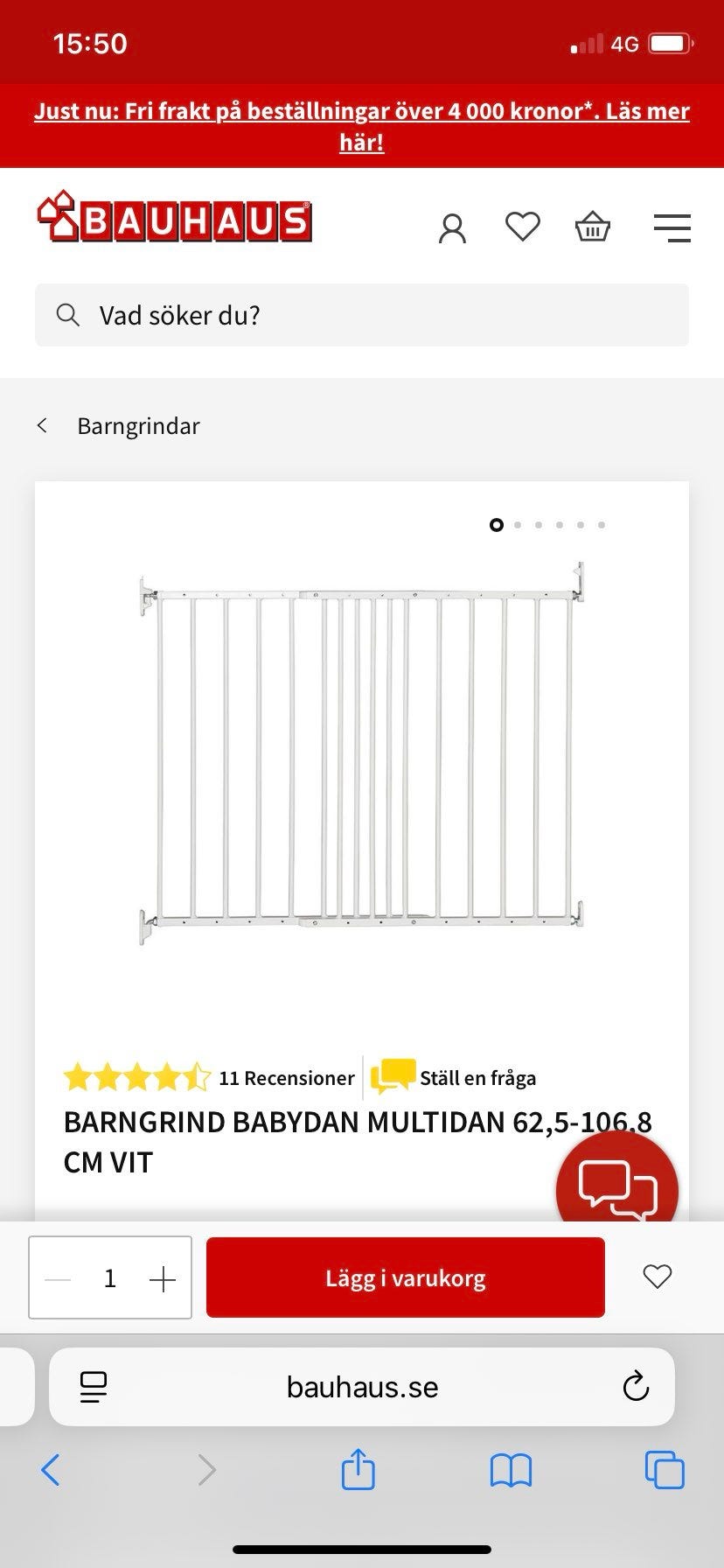The width and height of the screenshot is (724, 1568).
Task: Decrease quantity with the minus button
Action: click(58, 1279)
